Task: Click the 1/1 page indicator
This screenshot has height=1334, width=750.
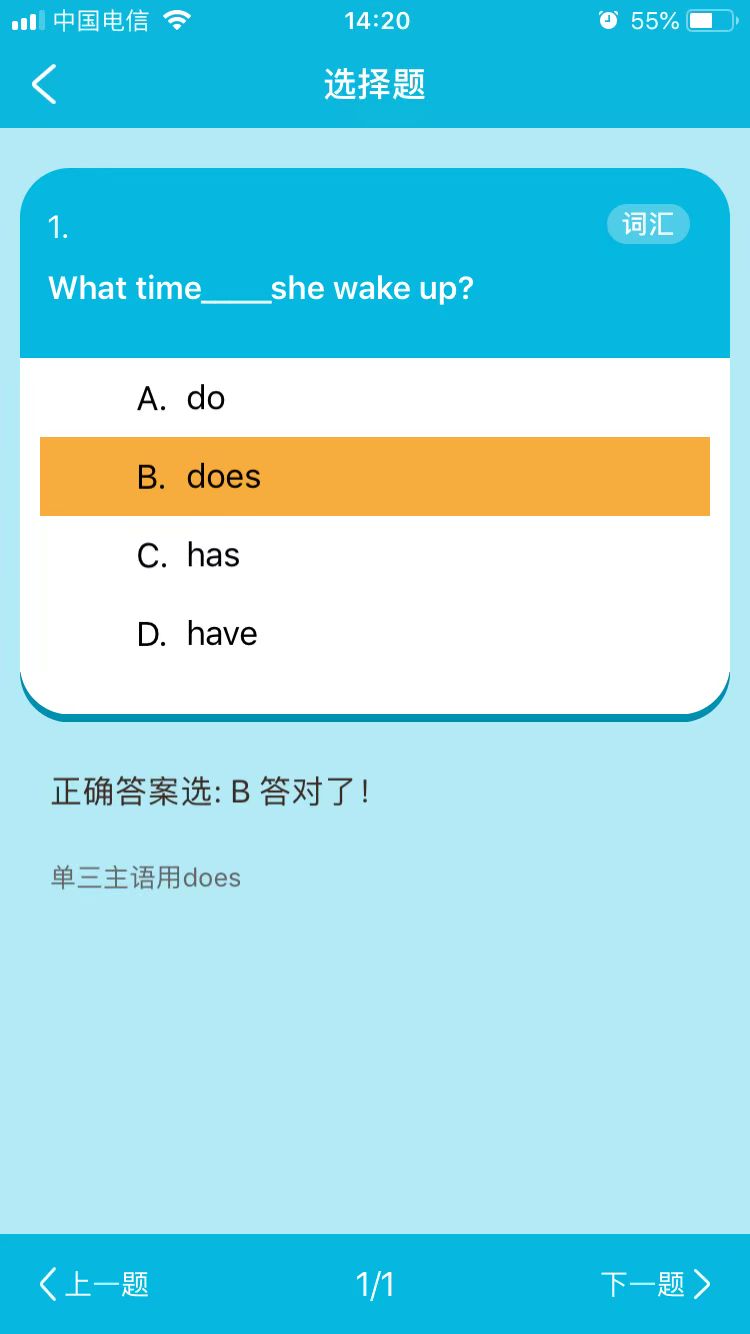Action: pos(374,1283)
